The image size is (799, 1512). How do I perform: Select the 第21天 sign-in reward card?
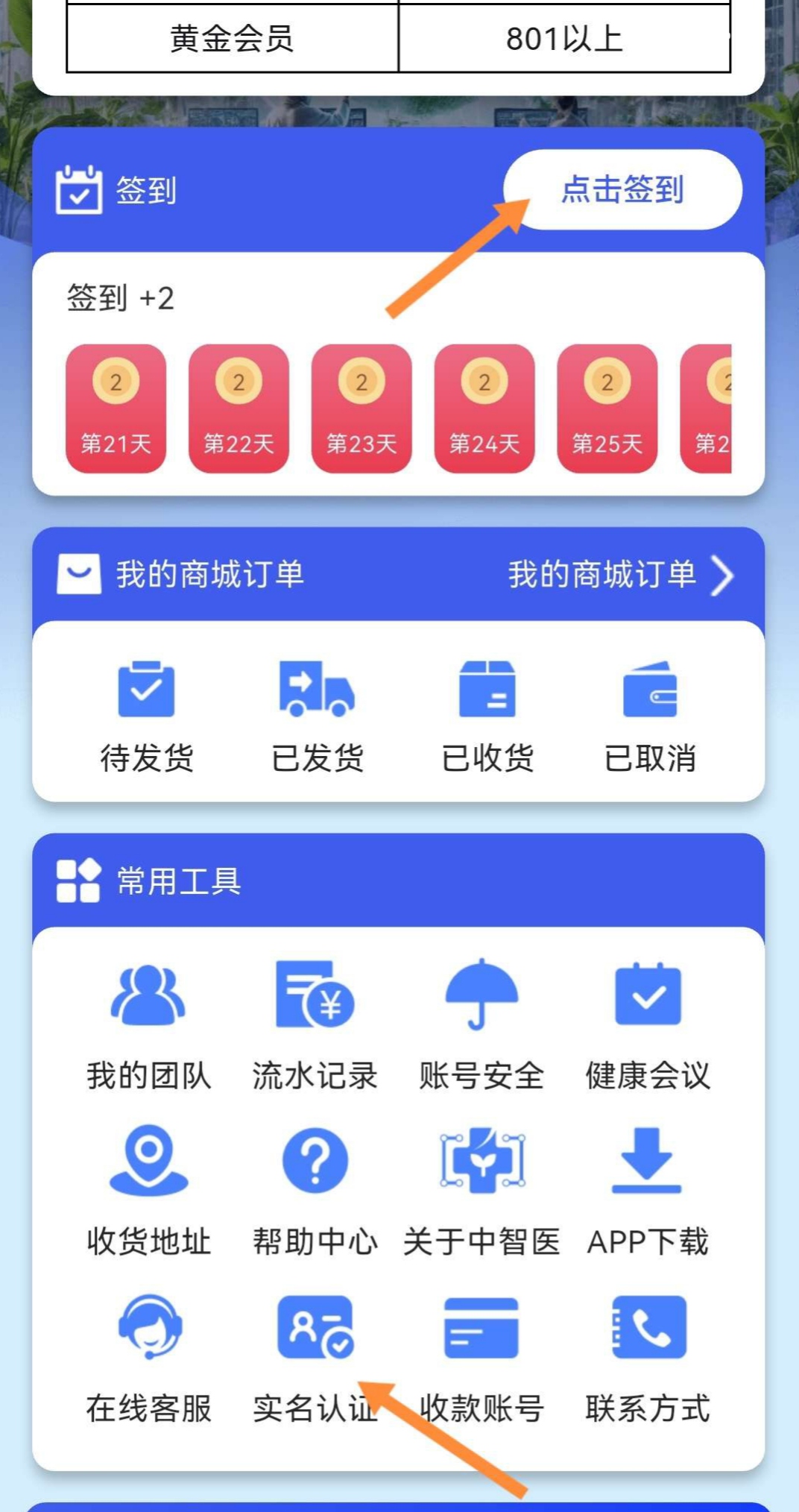click(x=116, y=409)
